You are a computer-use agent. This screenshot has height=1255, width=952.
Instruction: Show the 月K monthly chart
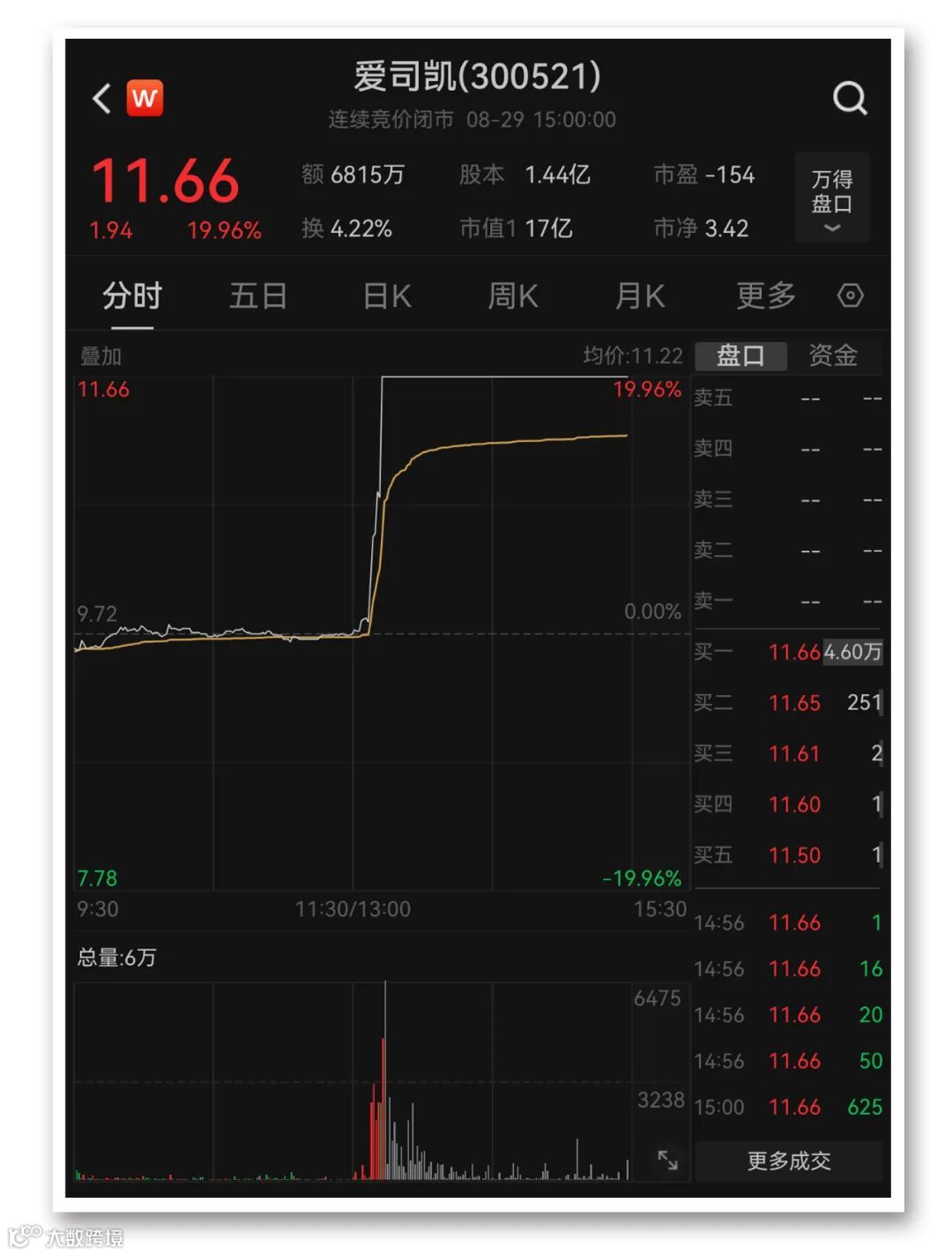click(x=640, y=296)
